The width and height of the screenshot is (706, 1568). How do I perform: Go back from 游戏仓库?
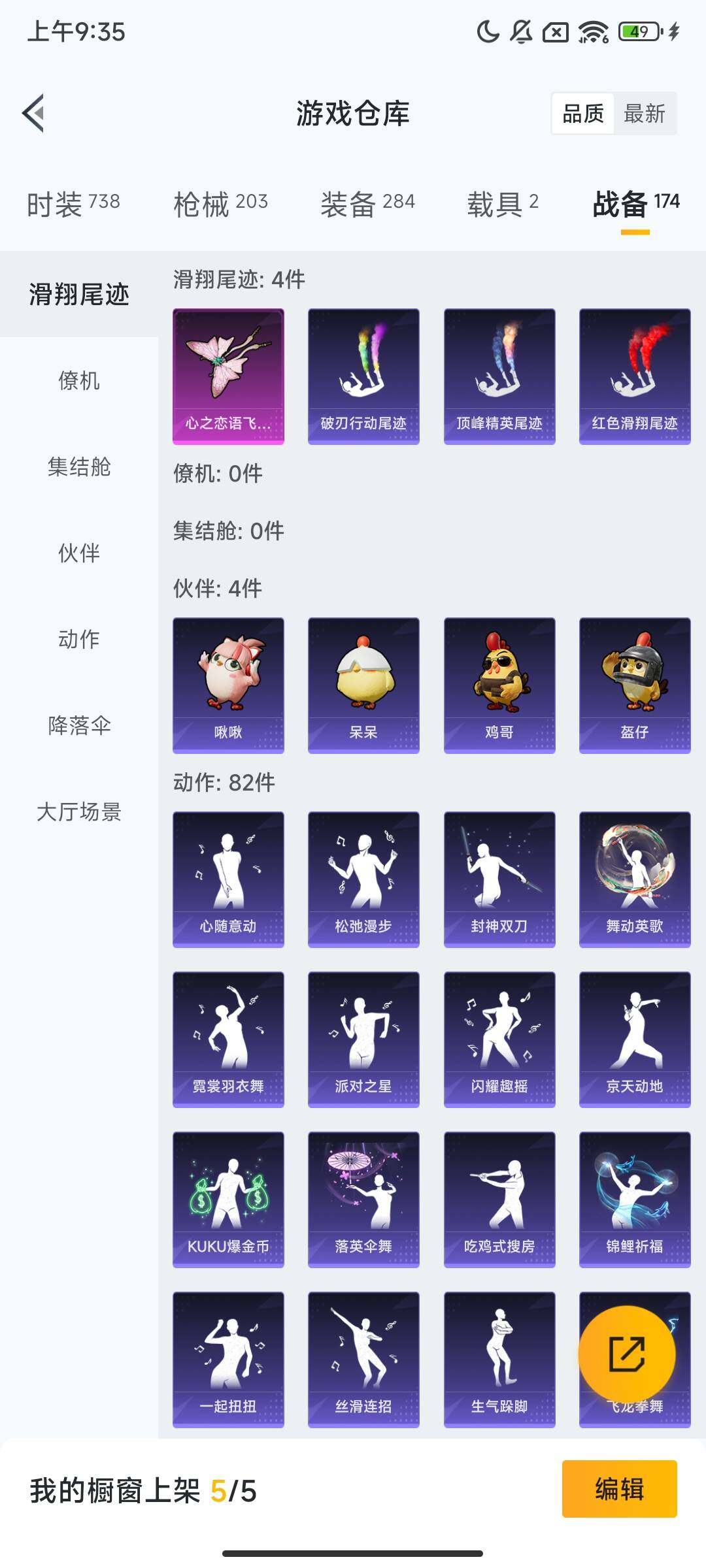click(34, 113)
